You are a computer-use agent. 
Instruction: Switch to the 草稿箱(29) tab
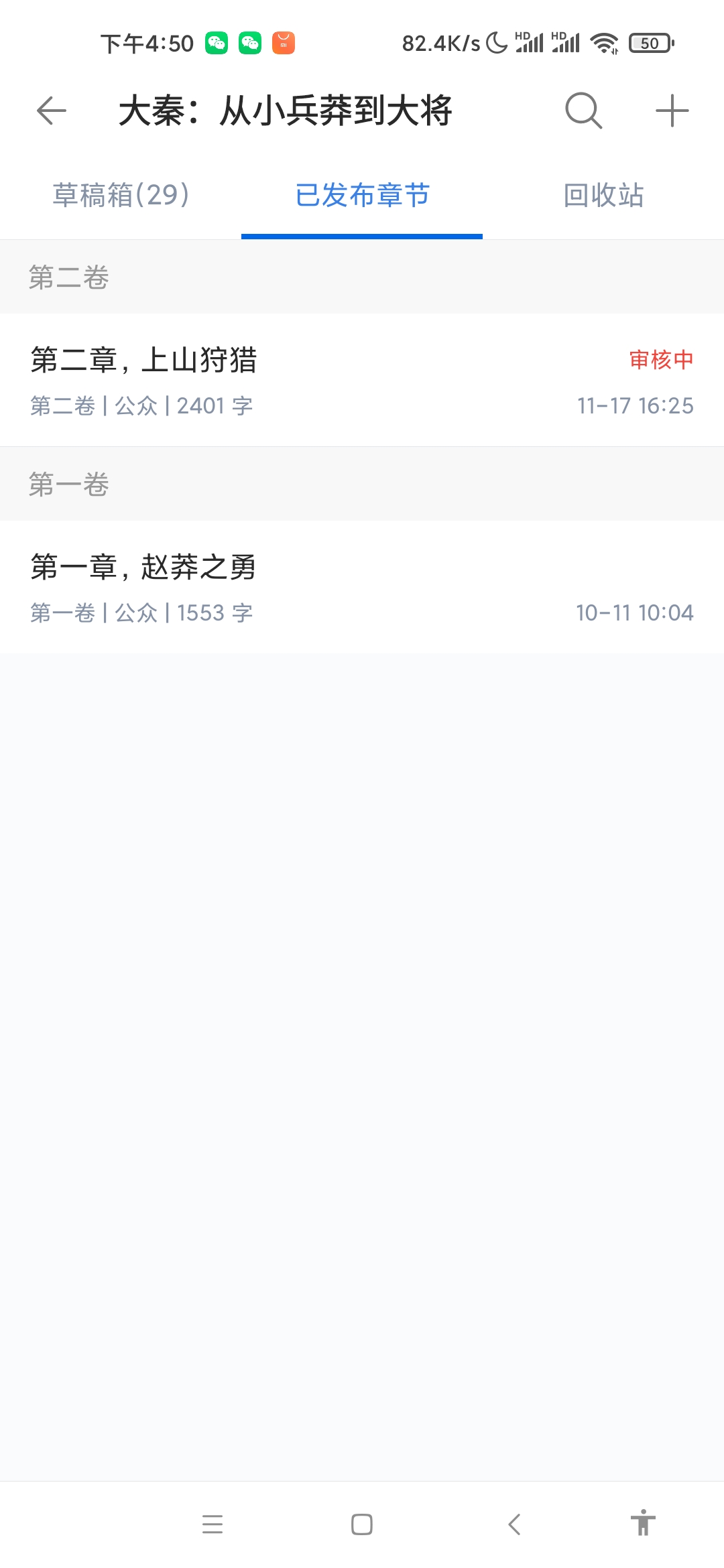point(121,196)
